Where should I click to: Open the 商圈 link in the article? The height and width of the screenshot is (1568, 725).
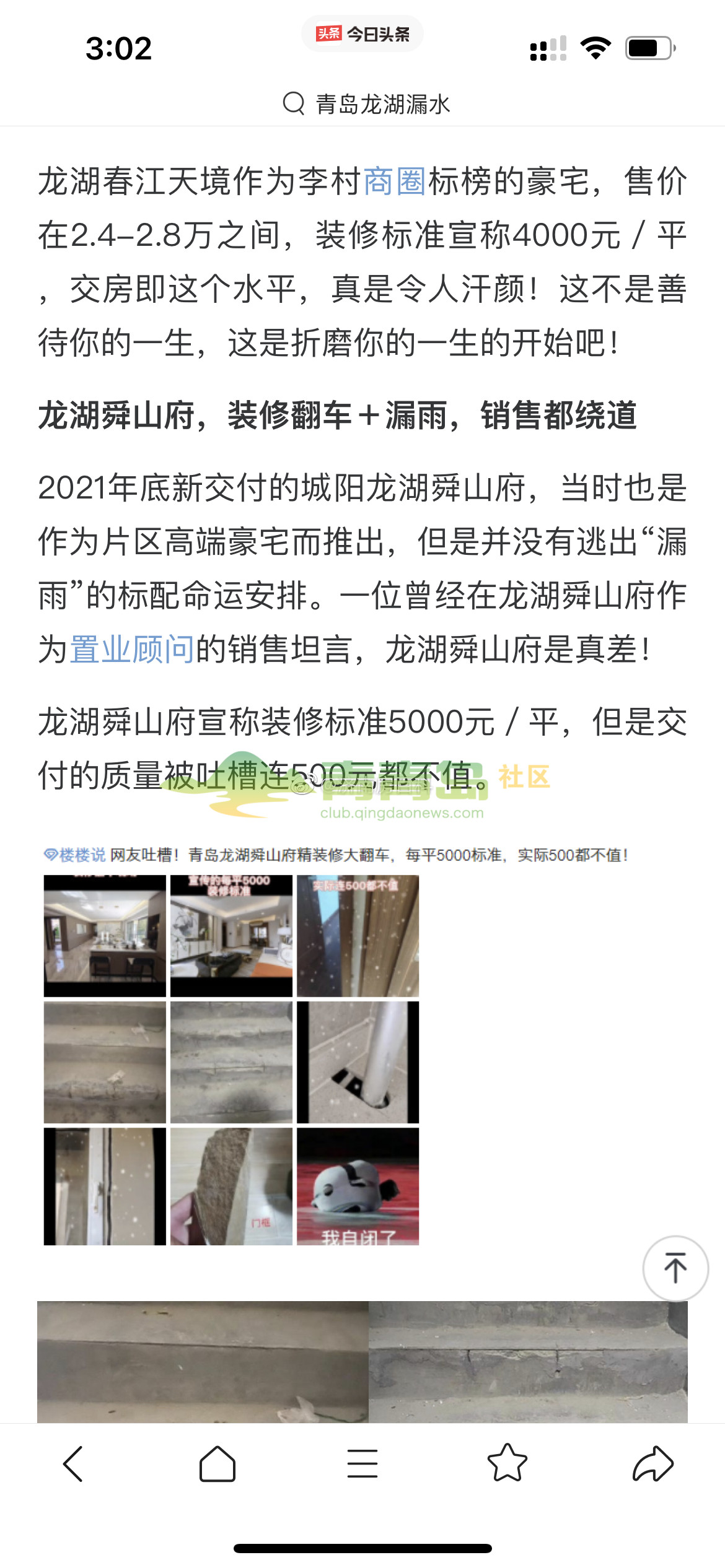tap(394, 182)
